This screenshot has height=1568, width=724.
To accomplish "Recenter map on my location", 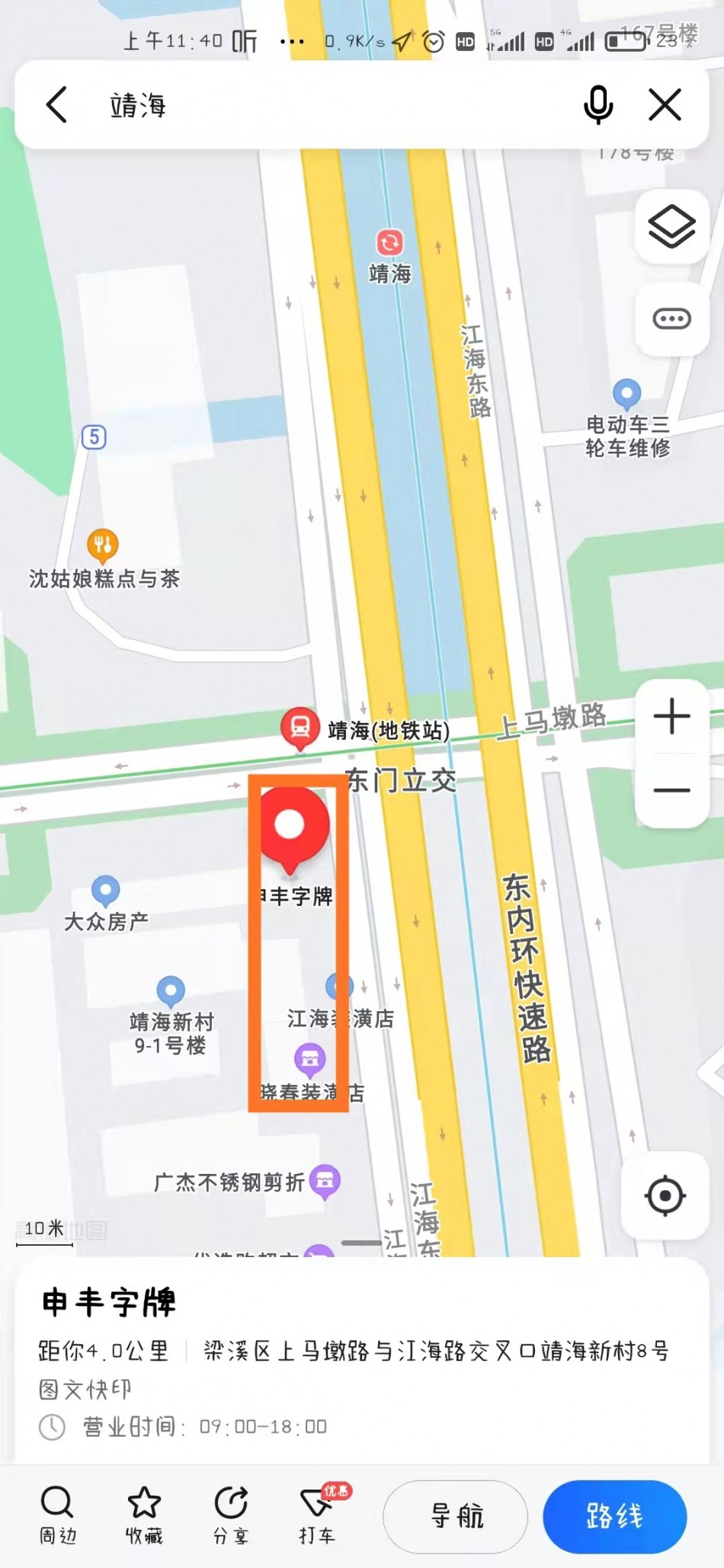I will (x=665, y=1195).
